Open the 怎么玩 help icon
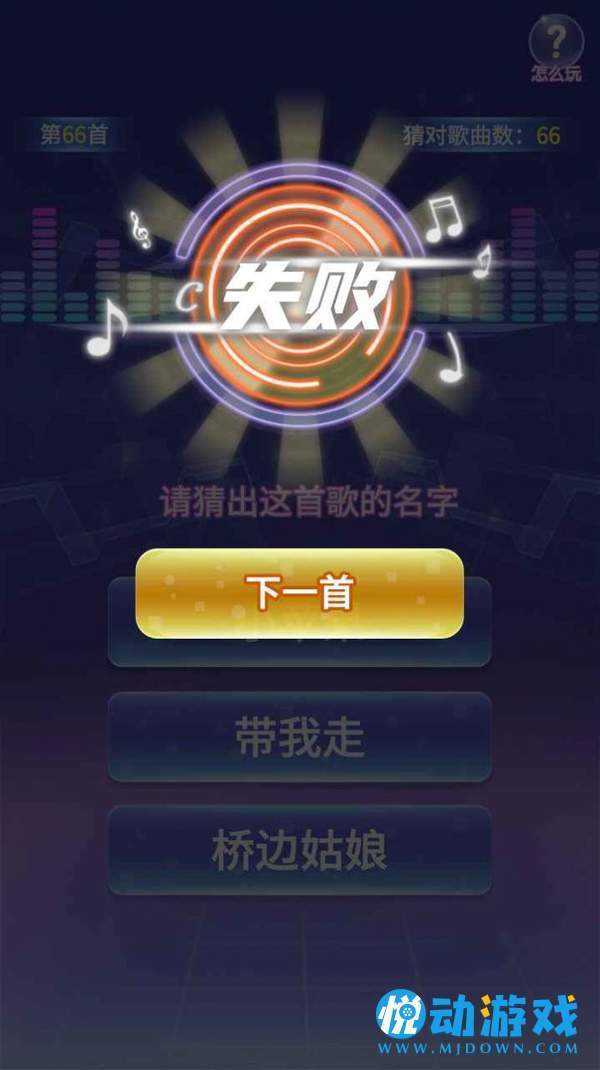Viewport: 600px width, 1070px height. coord(555,49)
